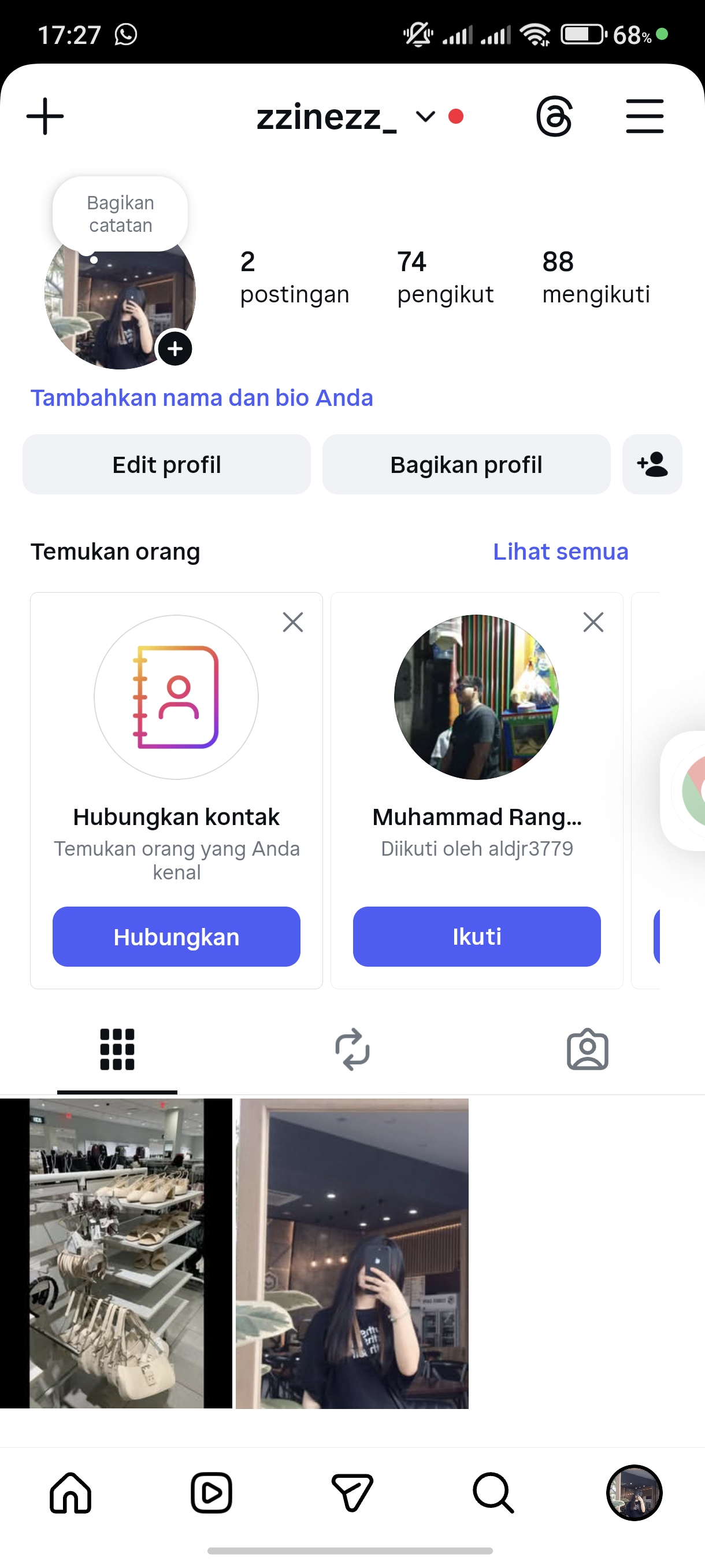Open Lihat semua suggestions
The image size is (705, 1568).
pos(560,552)
